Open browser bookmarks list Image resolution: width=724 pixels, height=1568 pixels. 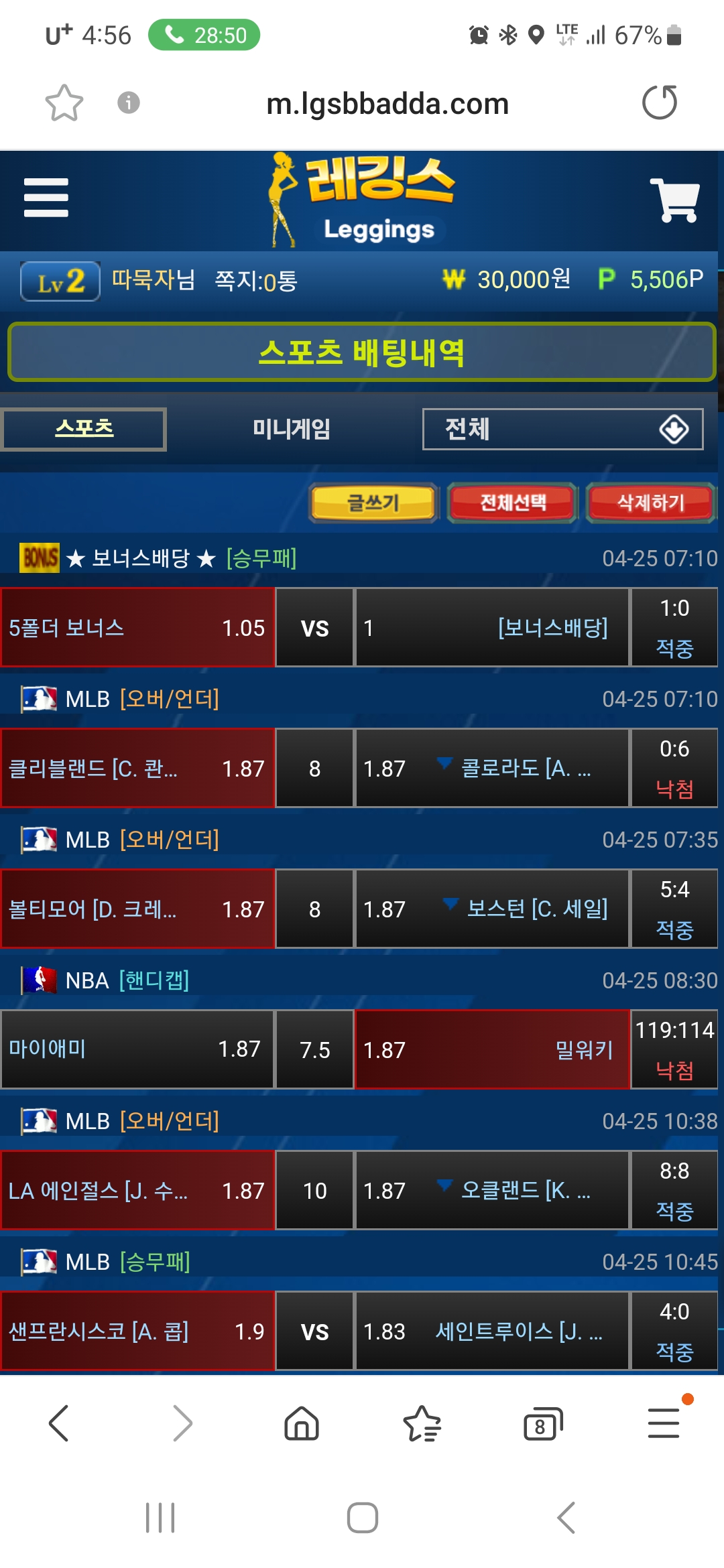click(x=422, y=1423)
